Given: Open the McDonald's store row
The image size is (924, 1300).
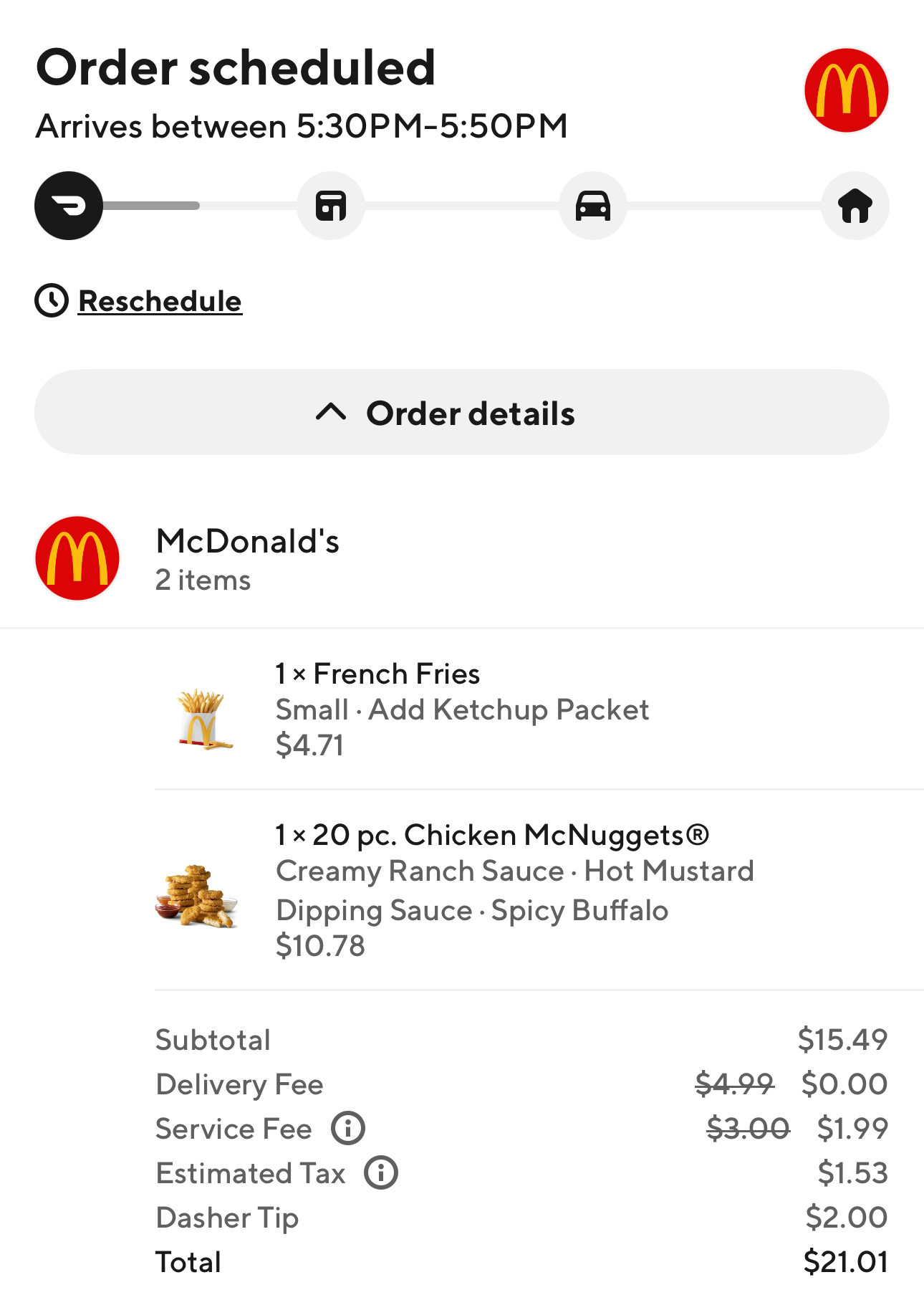Looking at the screenshot, I should pyautogui.click(x=462, y=559).
